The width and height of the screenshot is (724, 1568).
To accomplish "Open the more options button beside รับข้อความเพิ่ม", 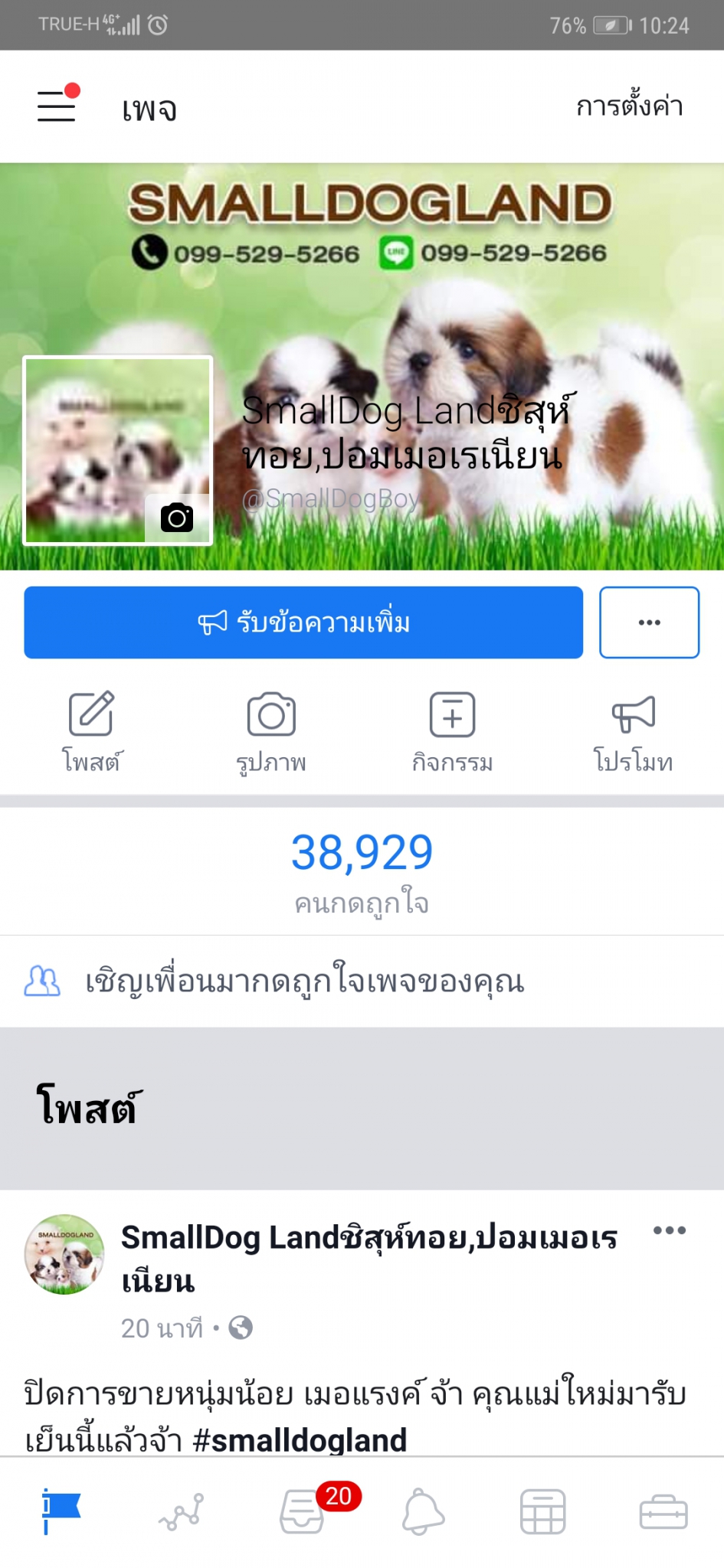I will (649, 622).
